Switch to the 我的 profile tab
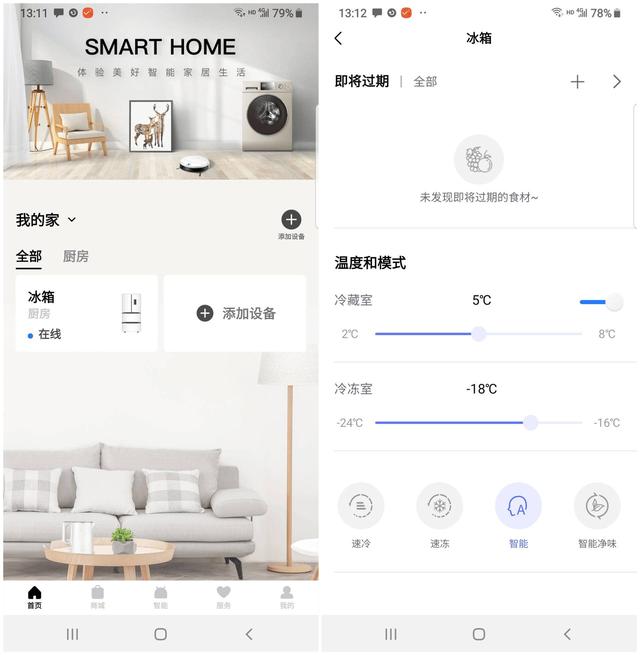Viewport: 640px width, 655px height. [x=287, y=597]
